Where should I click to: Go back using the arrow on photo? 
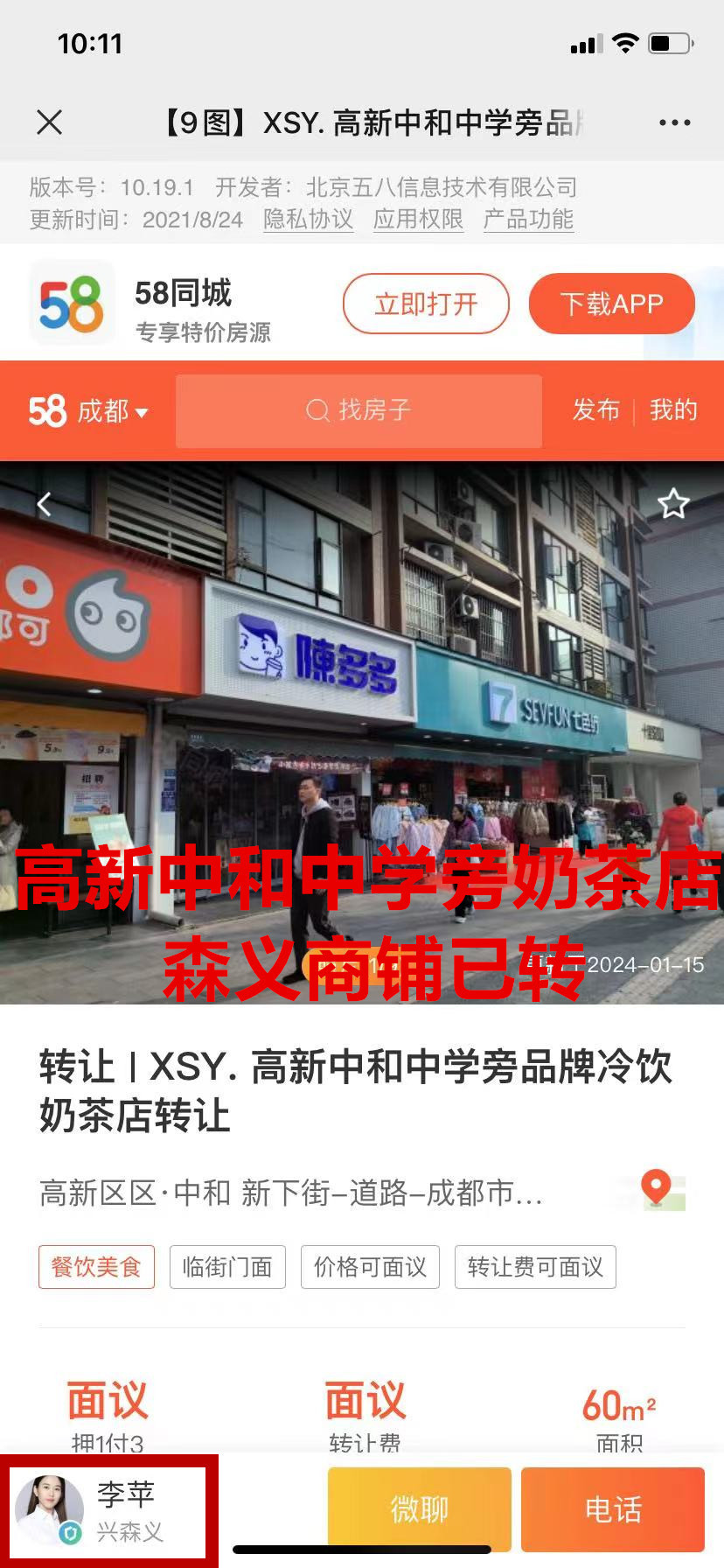[45, 504]
